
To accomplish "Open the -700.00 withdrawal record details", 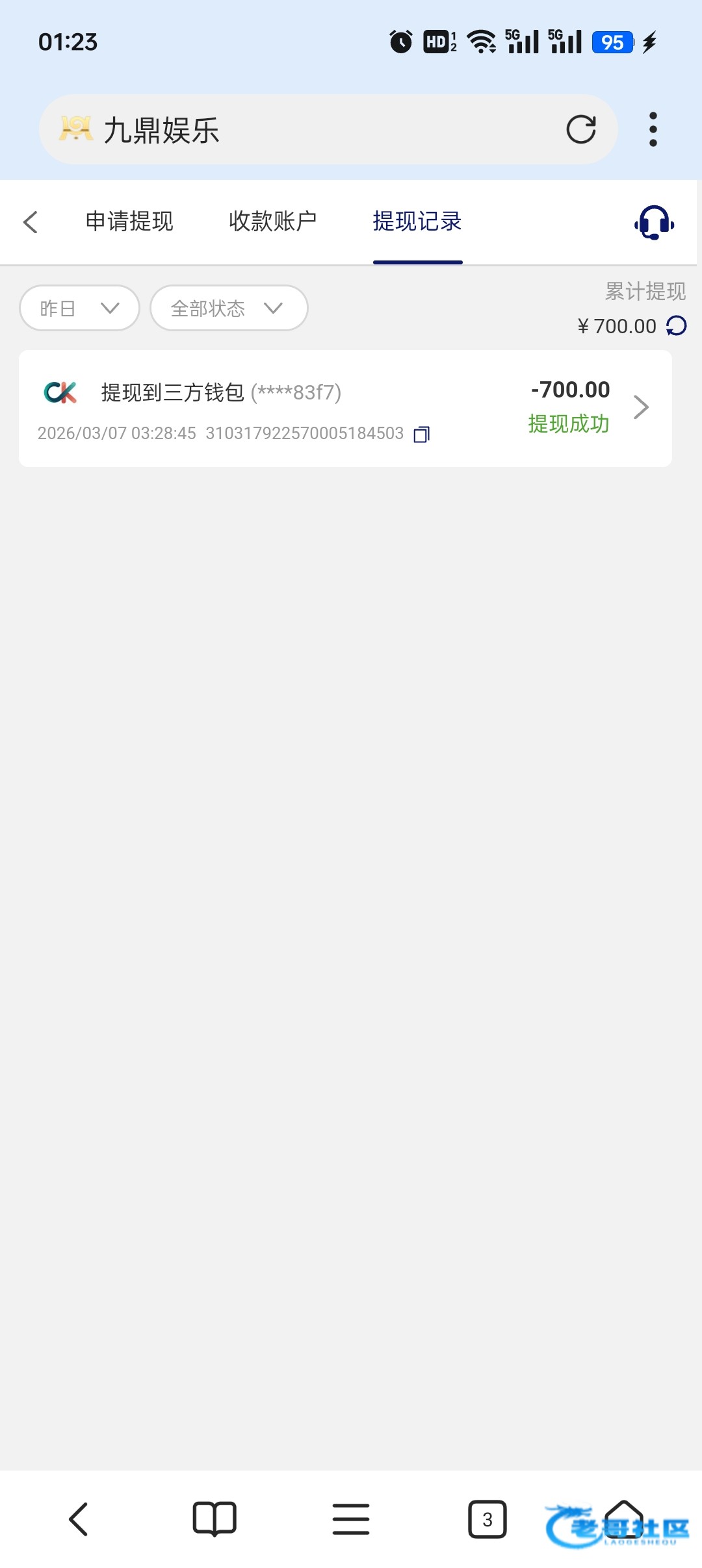I will coord(640,407).
